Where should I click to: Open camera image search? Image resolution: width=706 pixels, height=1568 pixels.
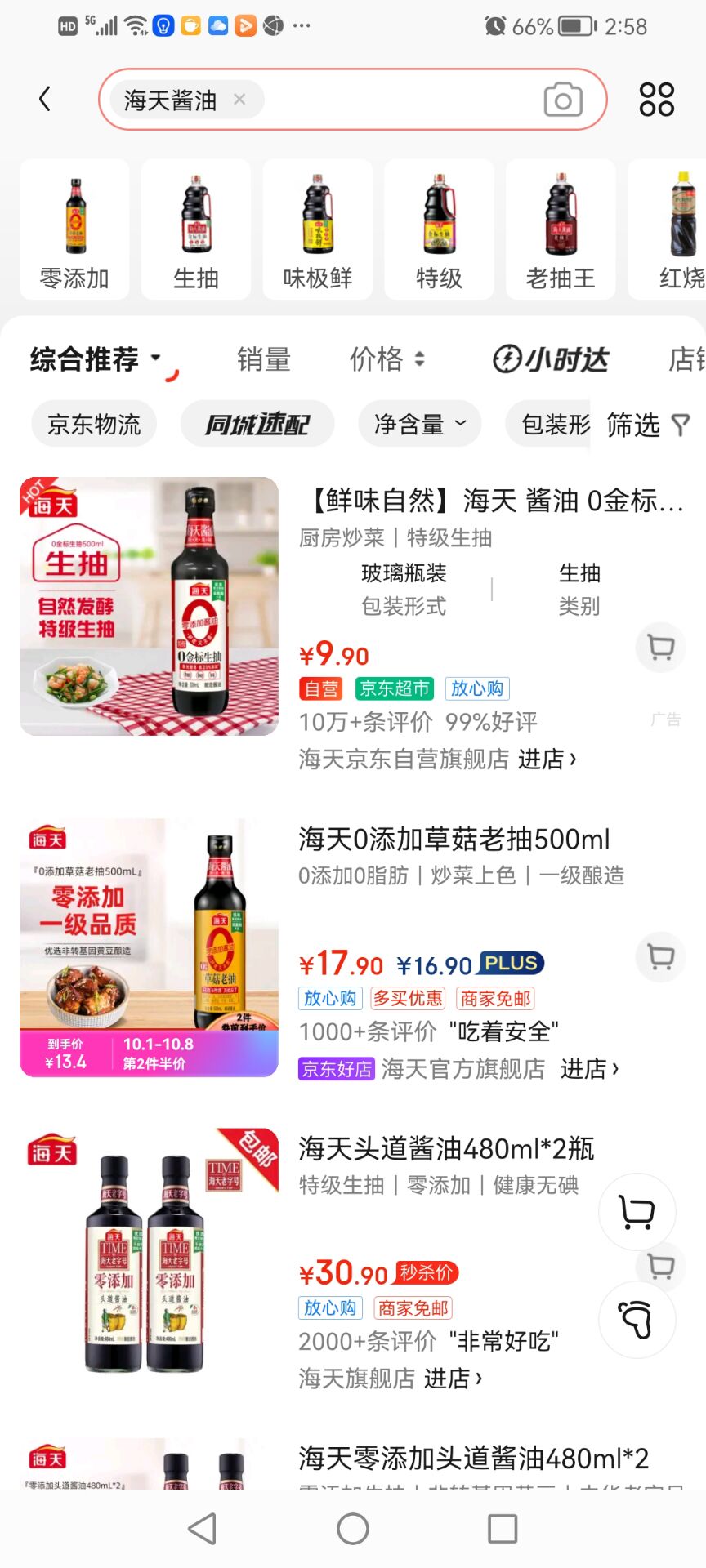[563, 100]
